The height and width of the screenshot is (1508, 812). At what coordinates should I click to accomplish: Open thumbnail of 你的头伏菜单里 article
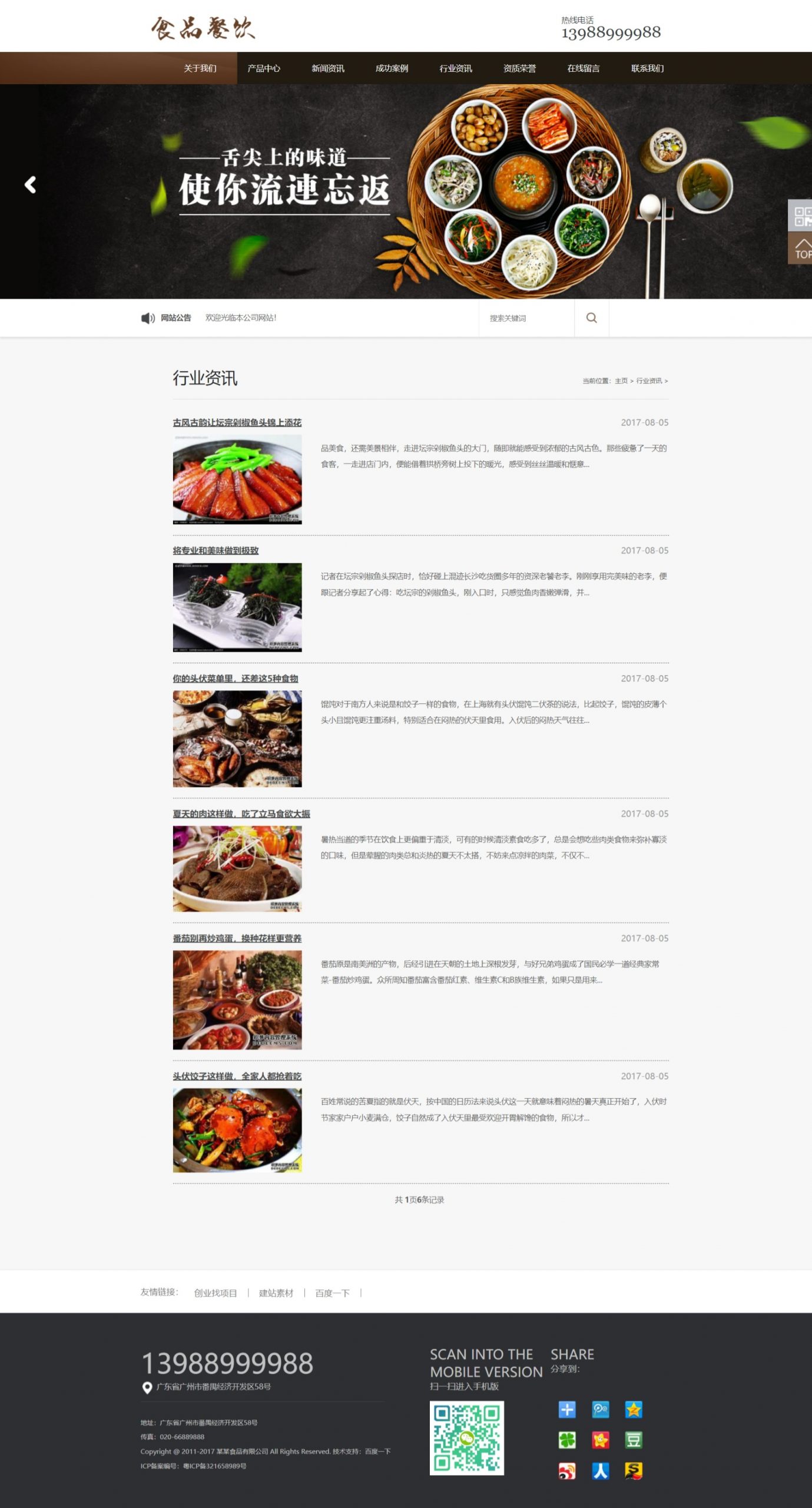pyautogui.click(x=237, y=739)
